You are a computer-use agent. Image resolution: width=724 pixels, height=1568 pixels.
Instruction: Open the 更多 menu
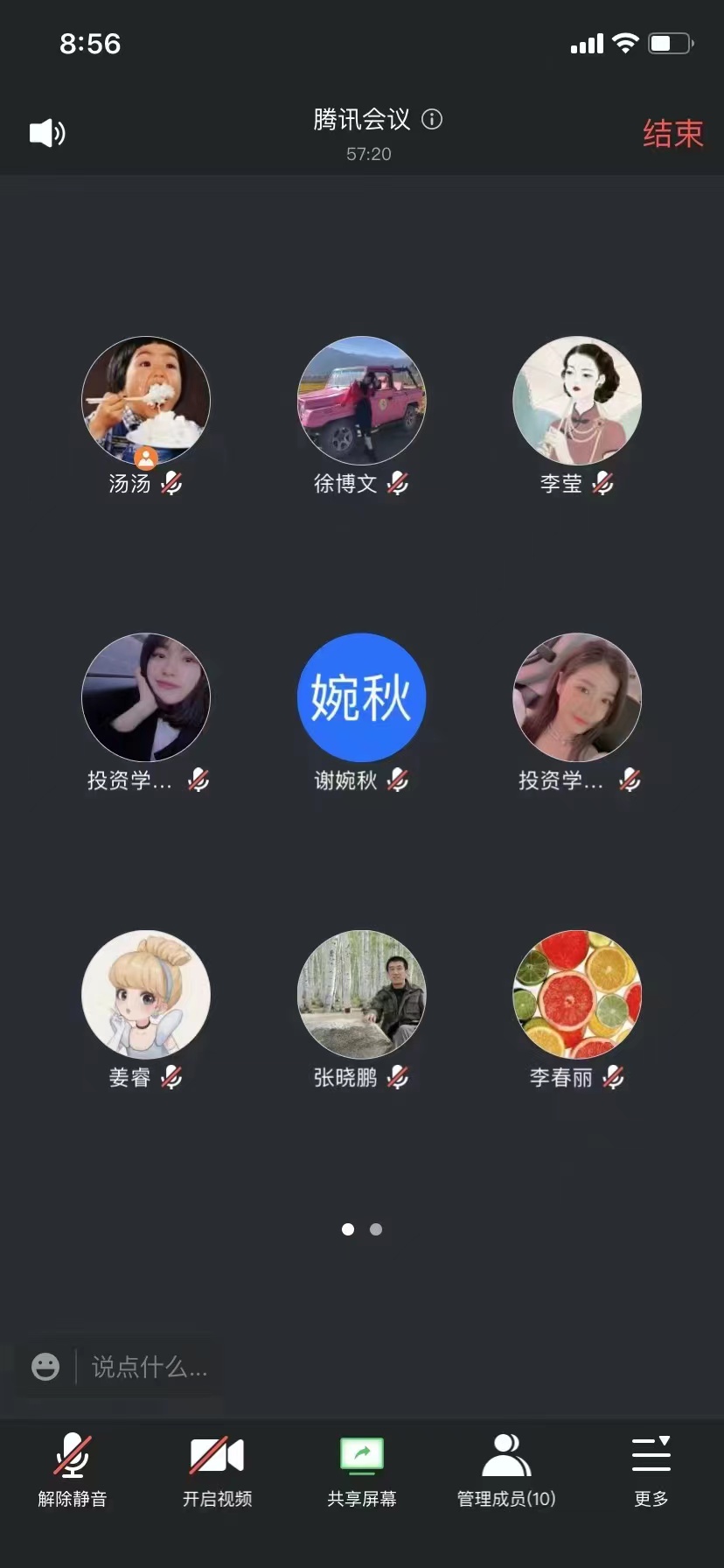(x=651, y=1471)
